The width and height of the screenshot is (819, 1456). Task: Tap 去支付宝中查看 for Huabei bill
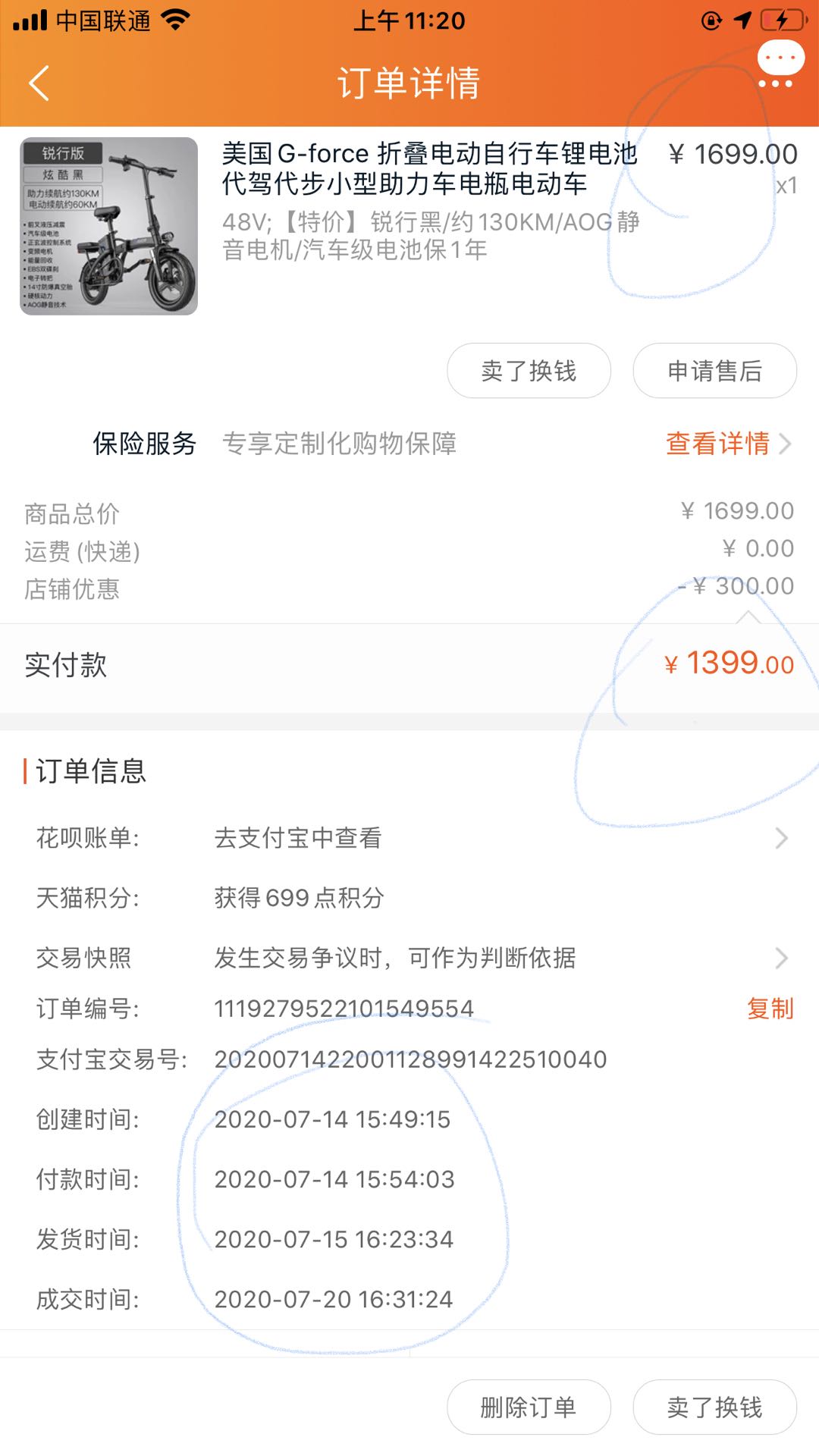pos(300,839)
